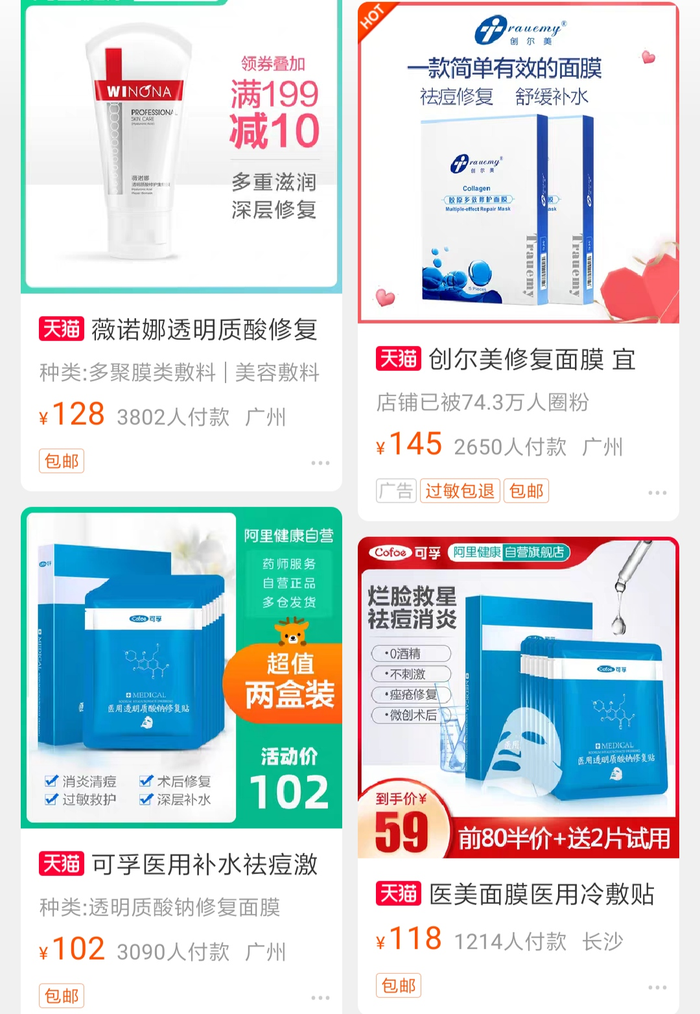Open more options for 创尔美修复面膜 item

click(657, 493)
